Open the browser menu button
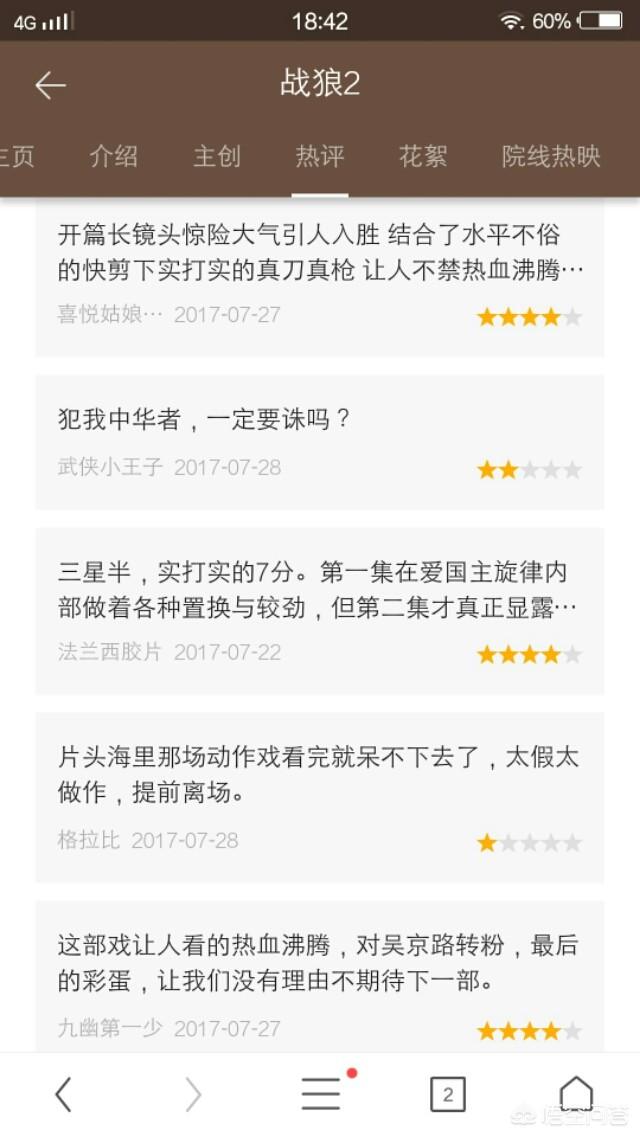Screen dimensions: 640x1137 321,1092
